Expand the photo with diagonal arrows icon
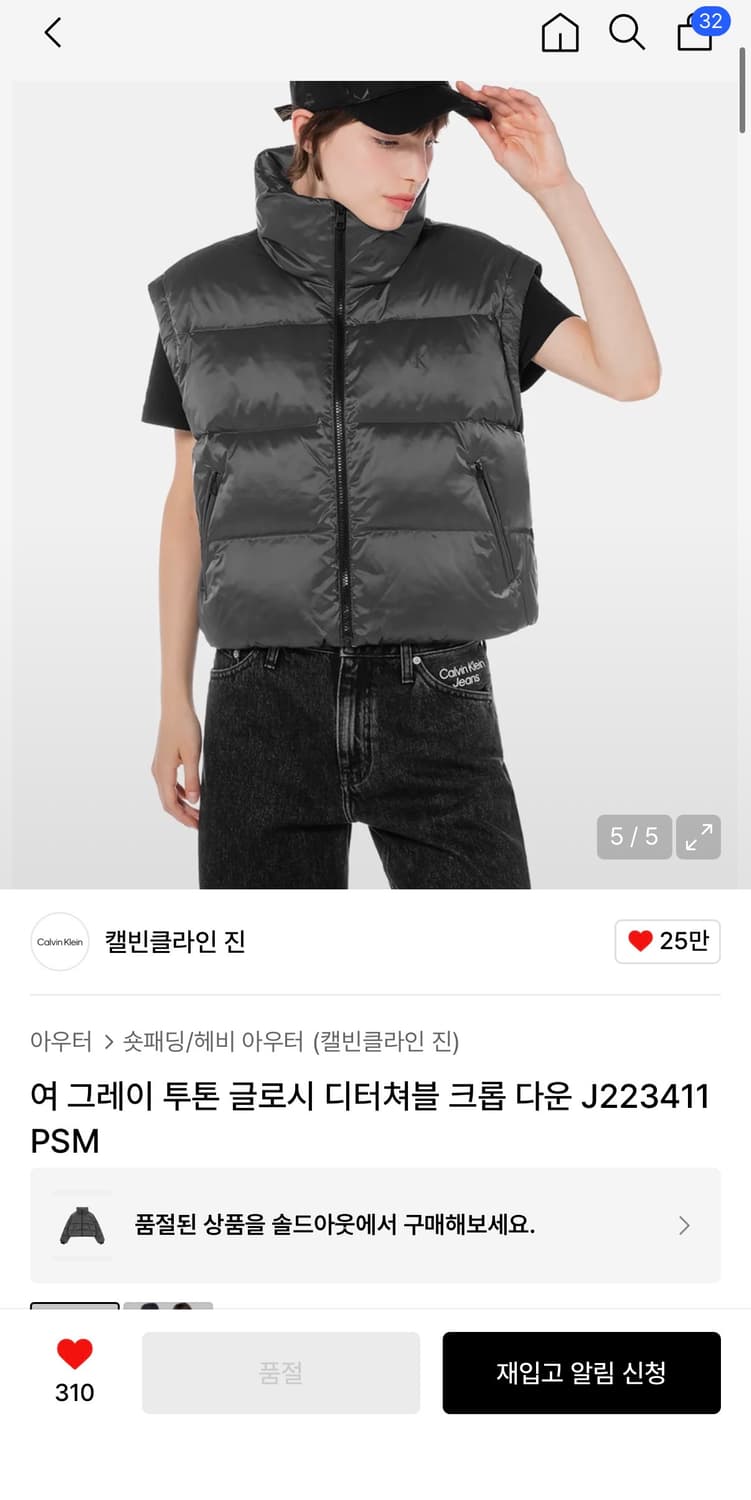 coord(698,837)
